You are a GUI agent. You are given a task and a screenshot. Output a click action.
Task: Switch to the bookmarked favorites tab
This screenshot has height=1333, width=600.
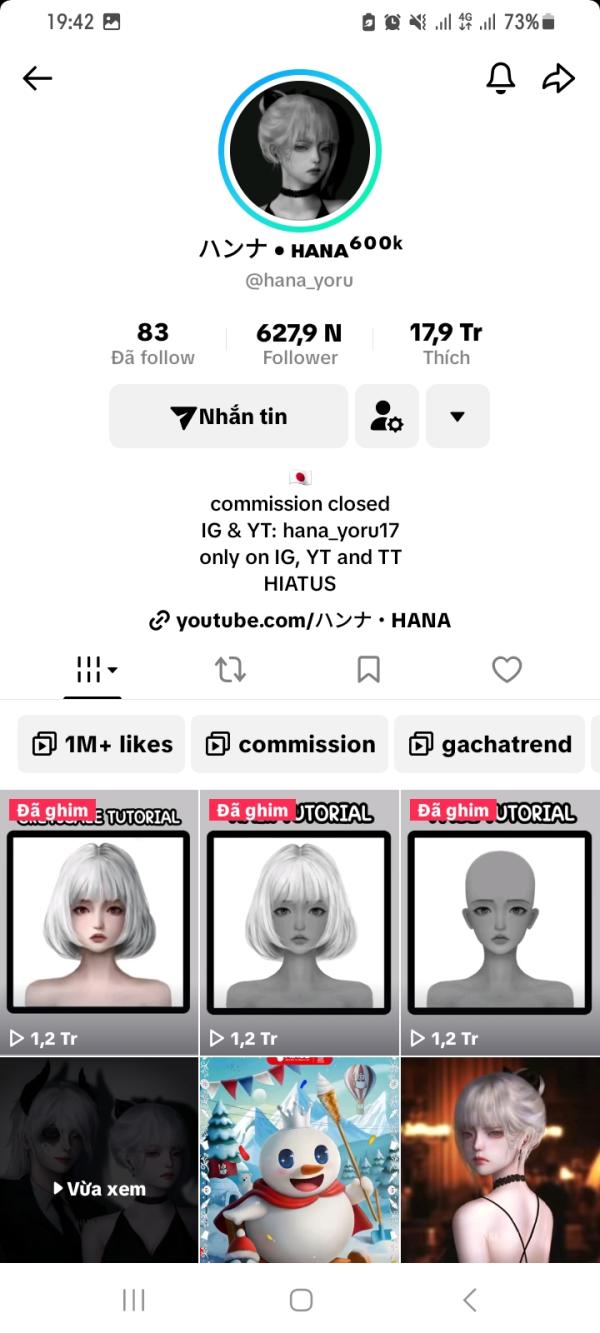(x=369, y=670)
